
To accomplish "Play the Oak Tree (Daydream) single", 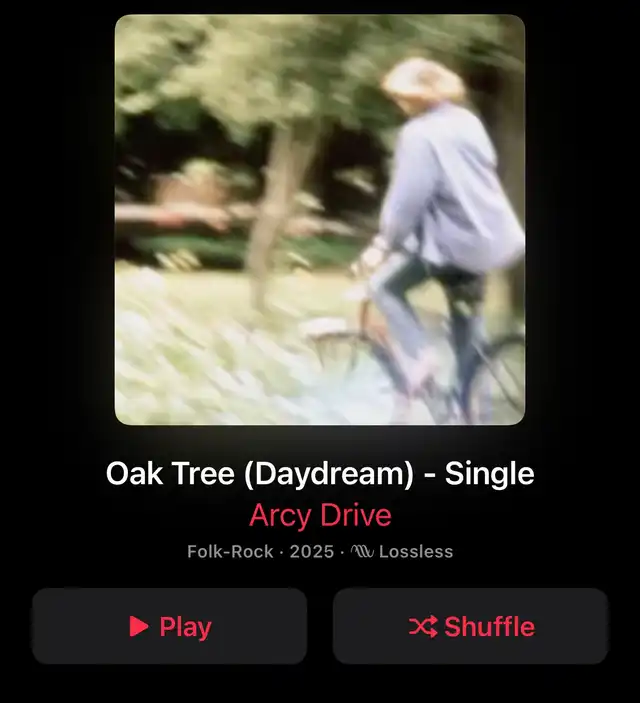I will (x=169, y=626).
